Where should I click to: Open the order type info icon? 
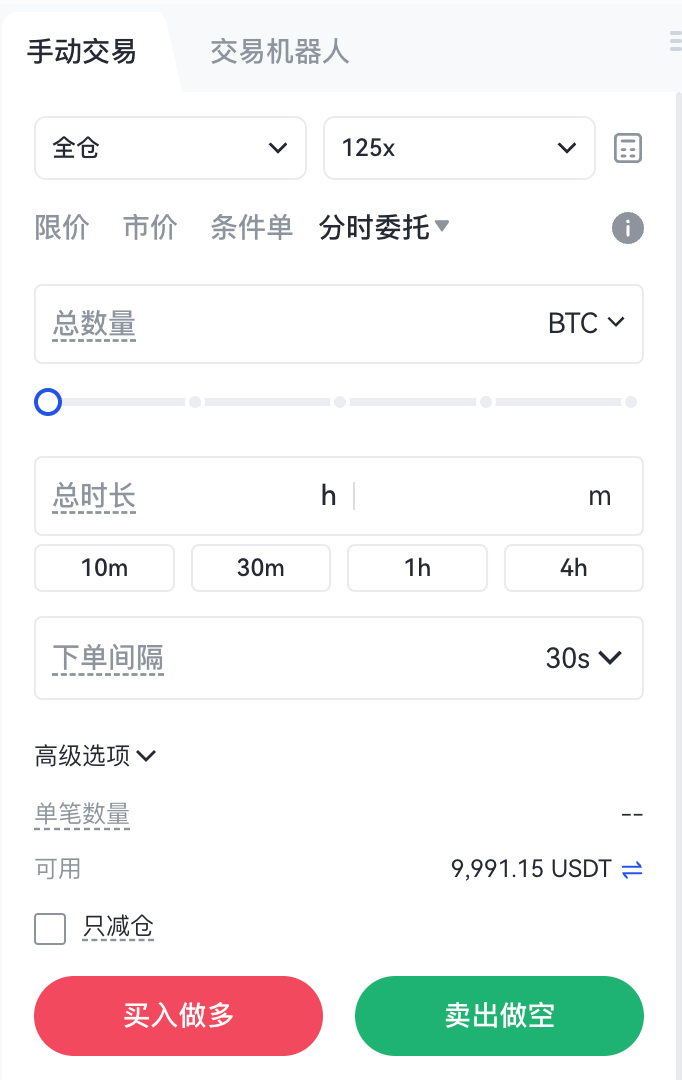[x=627, y=228]
